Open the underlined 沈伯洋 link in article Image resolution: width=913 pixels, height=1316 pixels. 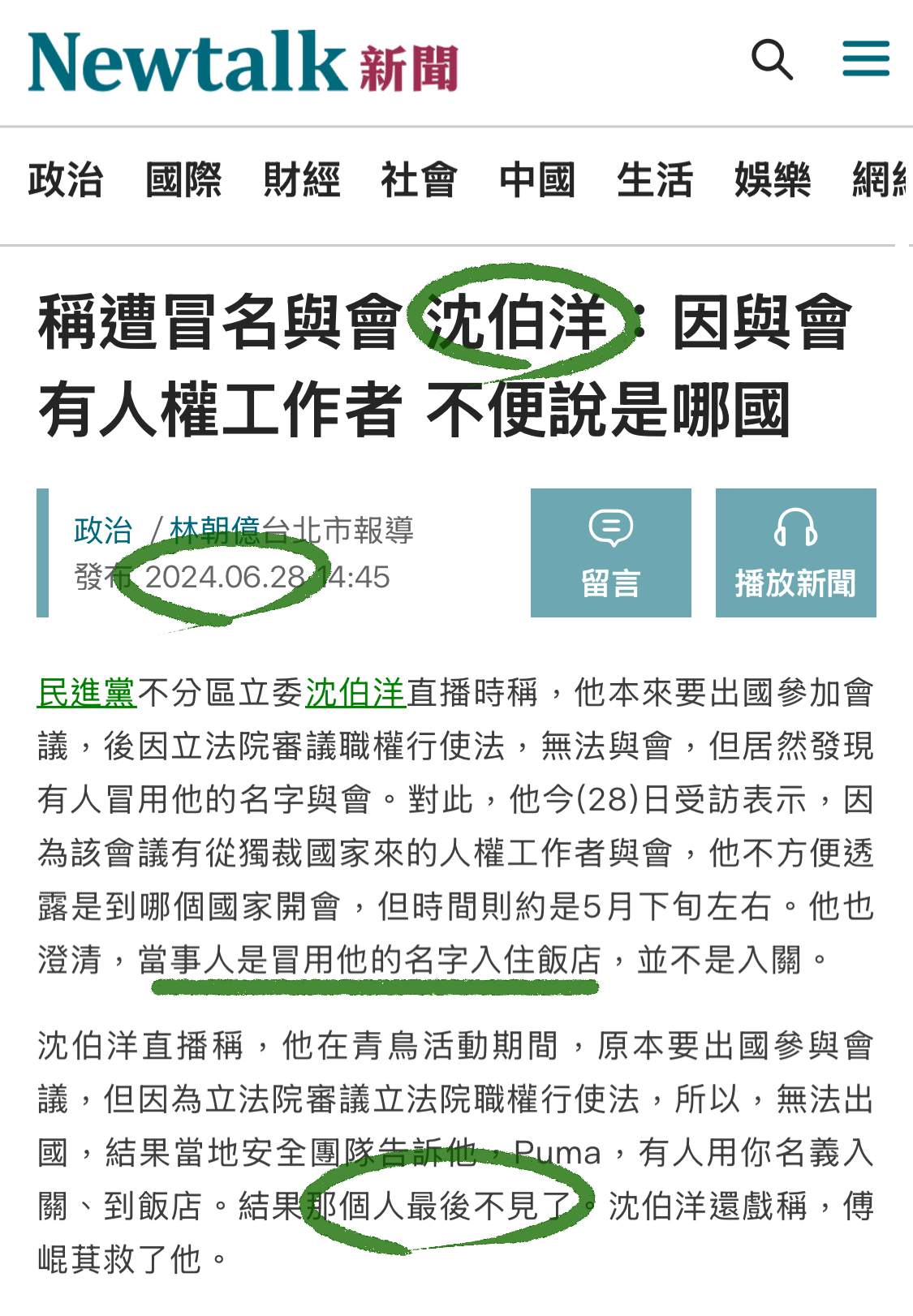(x=355, y=693)
